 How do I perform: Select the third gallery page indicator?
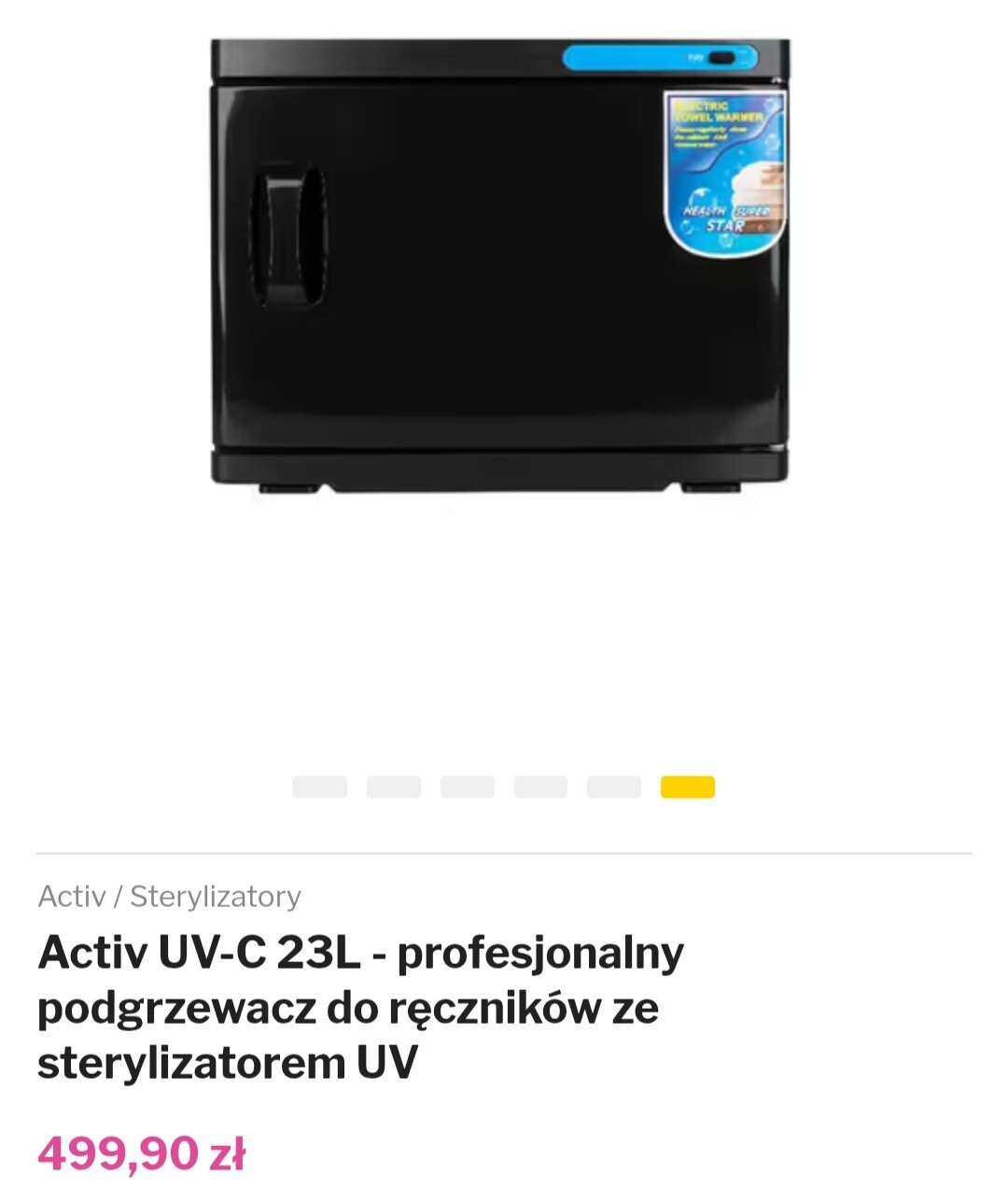pos(467,787)
